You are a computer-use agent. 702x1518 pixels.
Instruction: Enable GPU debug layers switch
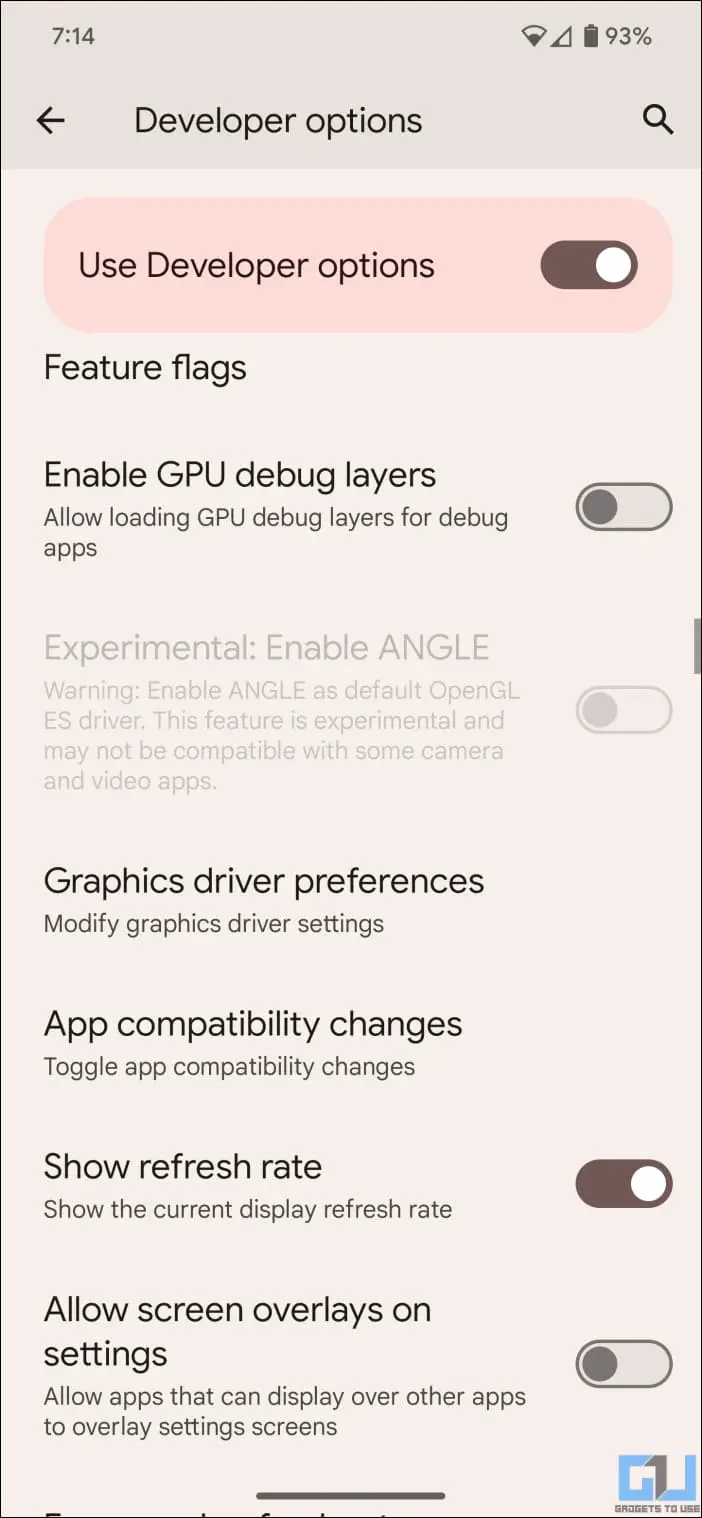click(623, 507)
